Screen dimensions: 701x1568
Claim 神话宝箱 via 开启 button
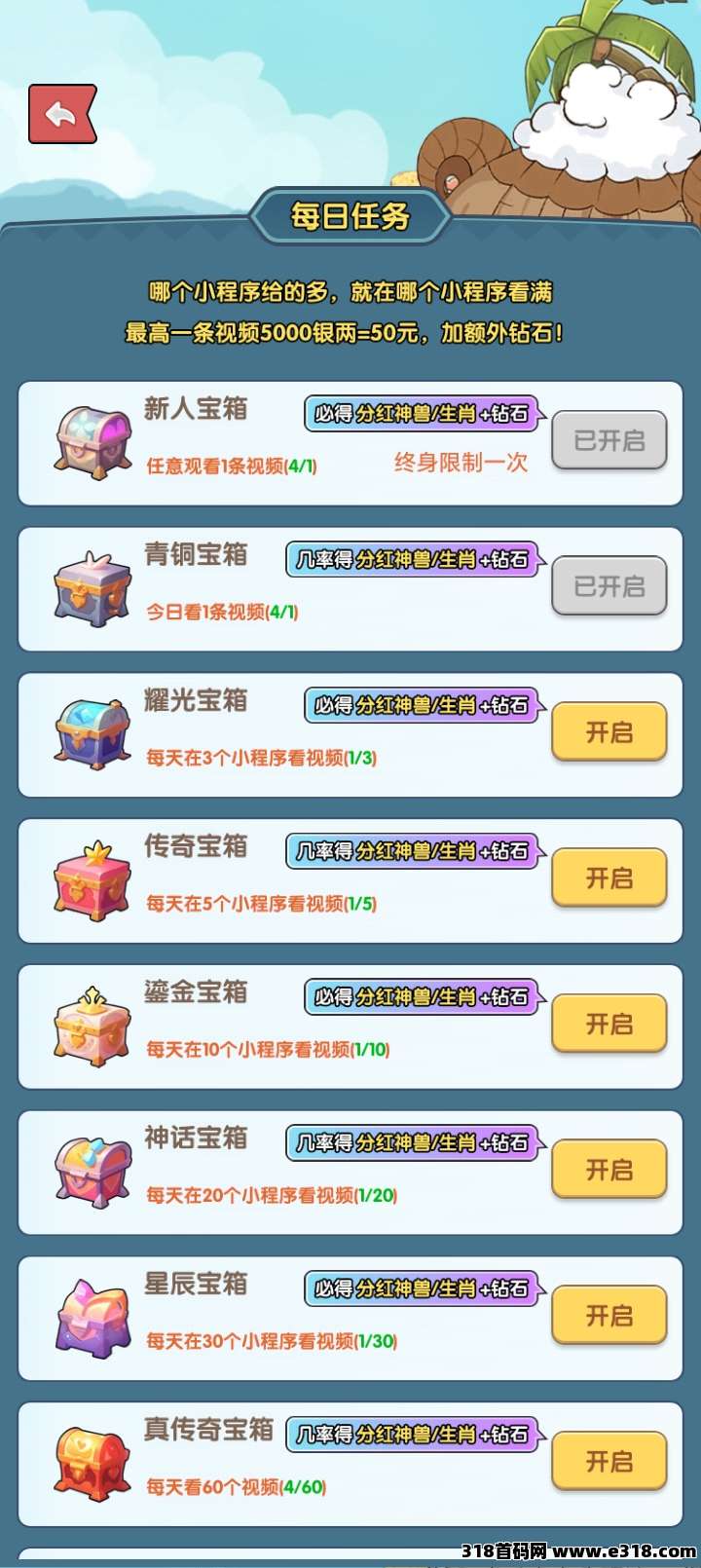(609, 1169)
